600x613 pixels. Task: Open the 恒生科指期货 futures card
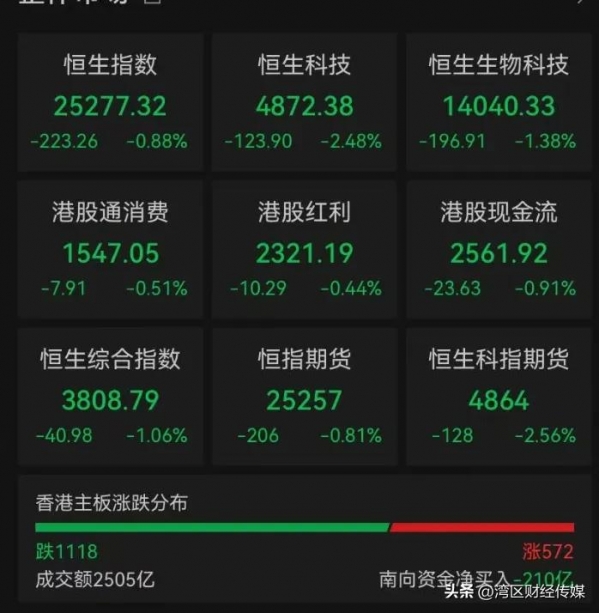tap(498, 394)
